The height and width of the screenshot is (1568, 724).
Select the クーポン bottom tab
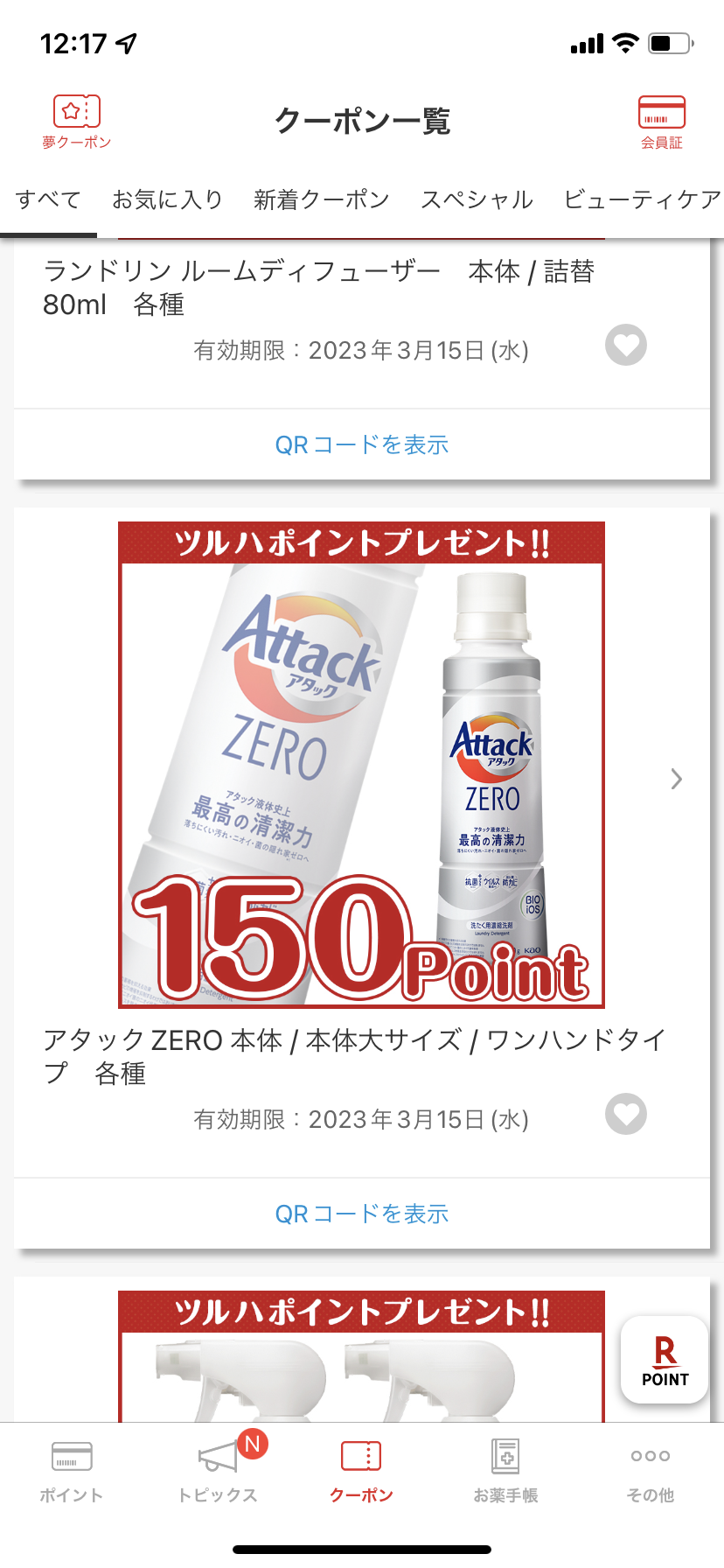point(361,1470)
